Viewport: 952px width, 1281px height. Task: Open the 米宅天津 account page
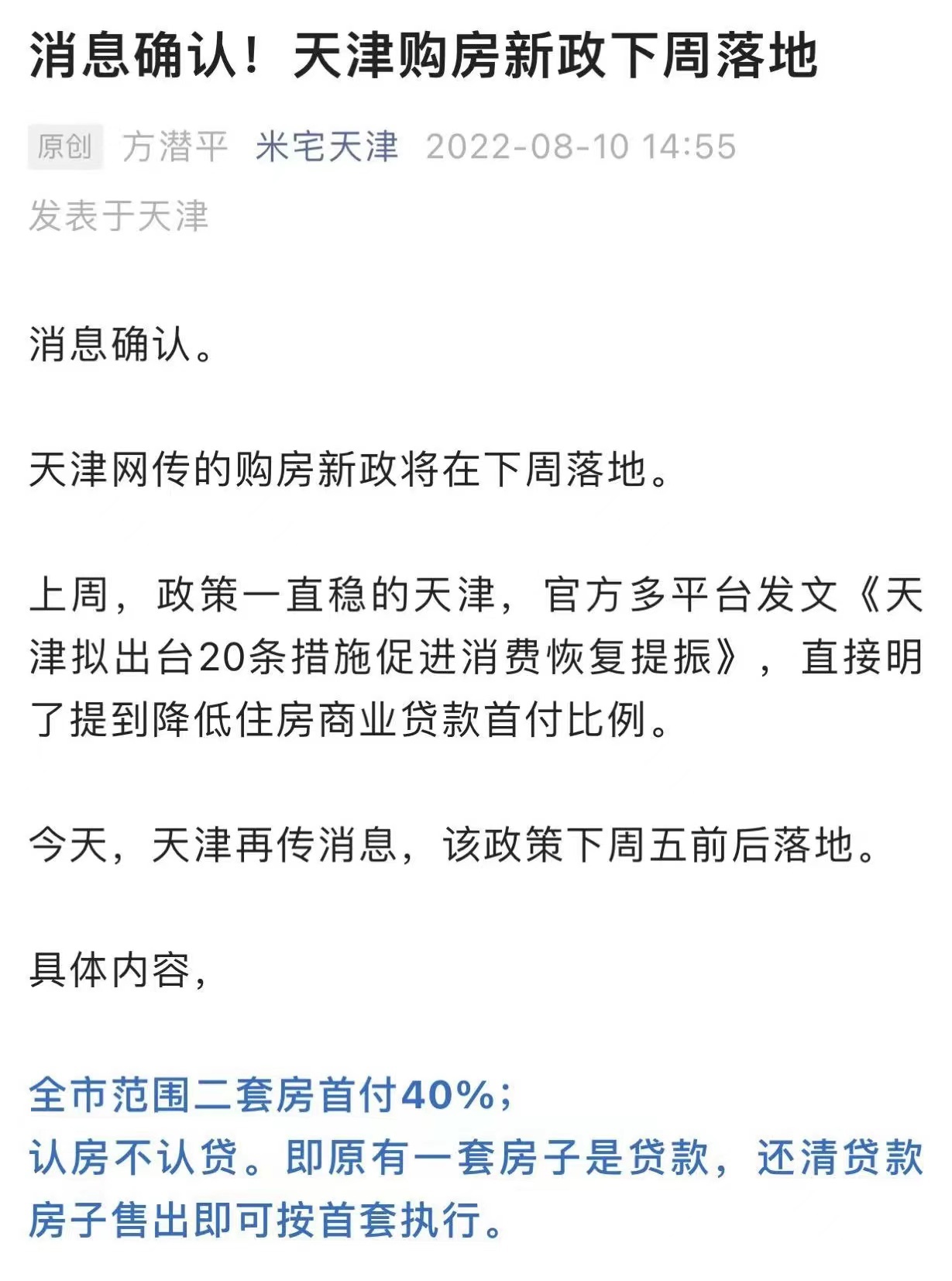(326, 146)
